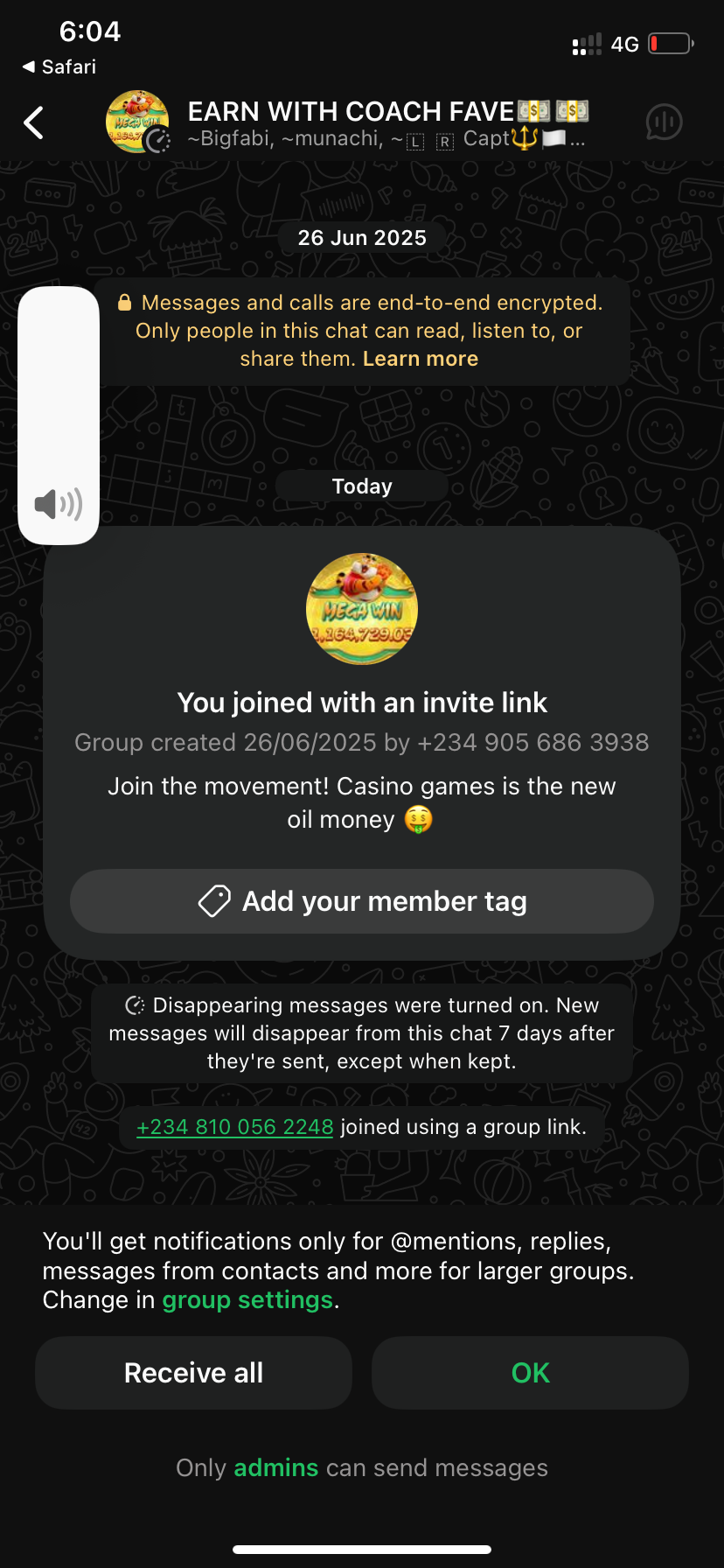This screenshot has height=1568, width=724.
Task: Tap Learn more about encryption
Action: coord(420,359)
